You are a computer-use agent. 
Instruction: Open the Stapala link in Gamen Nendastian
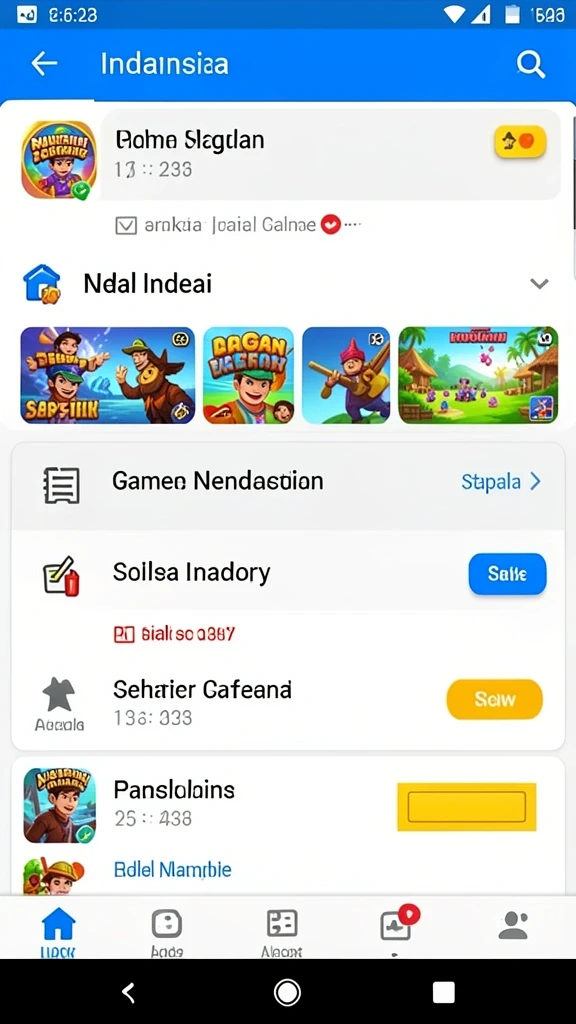501,482
